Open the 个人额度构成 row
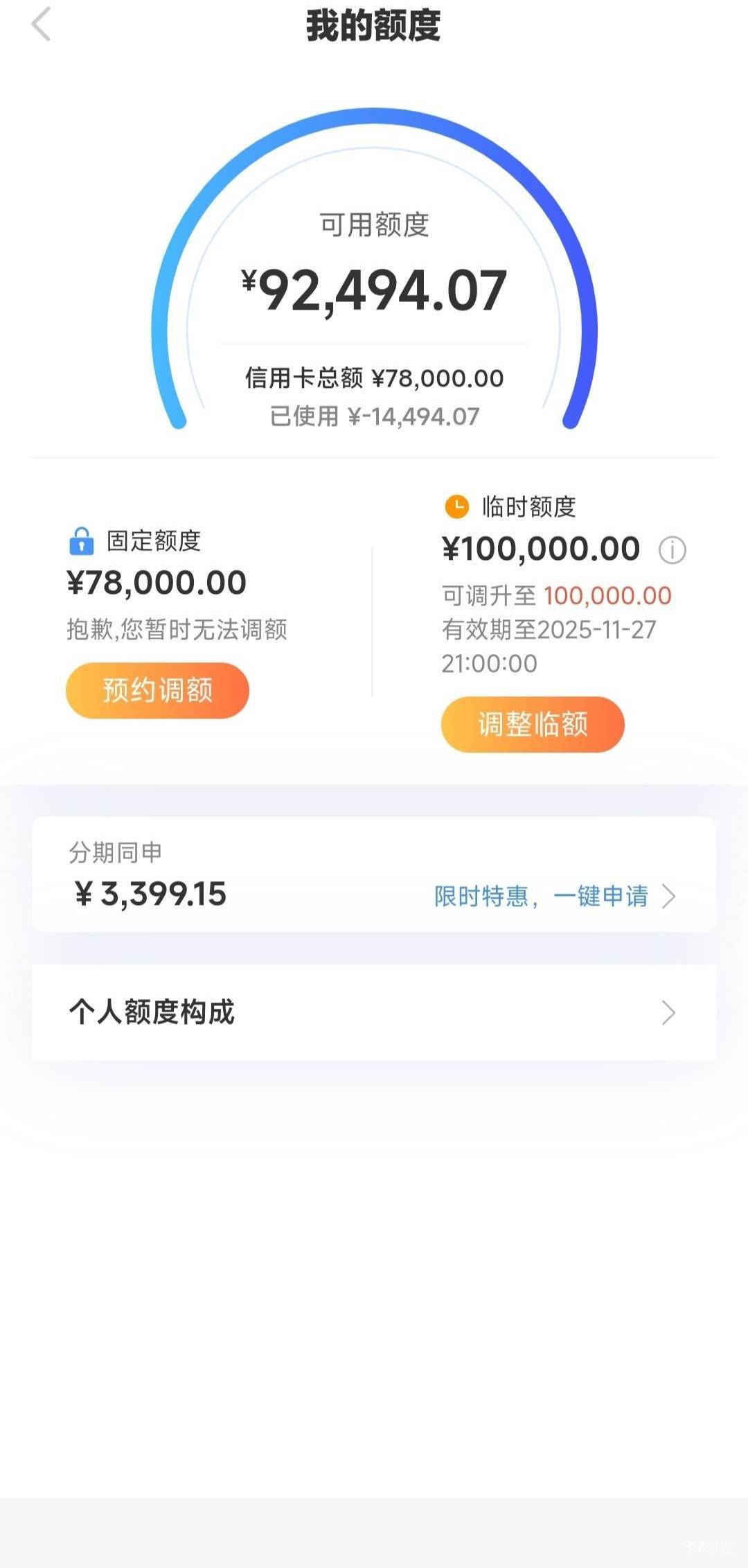 (x=374, y=1012)
